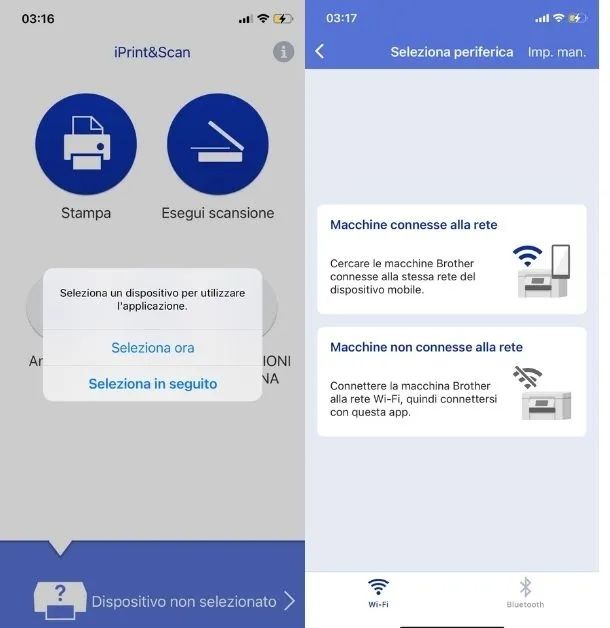Open Dispositivo non selezionato bar

point(165,600)
